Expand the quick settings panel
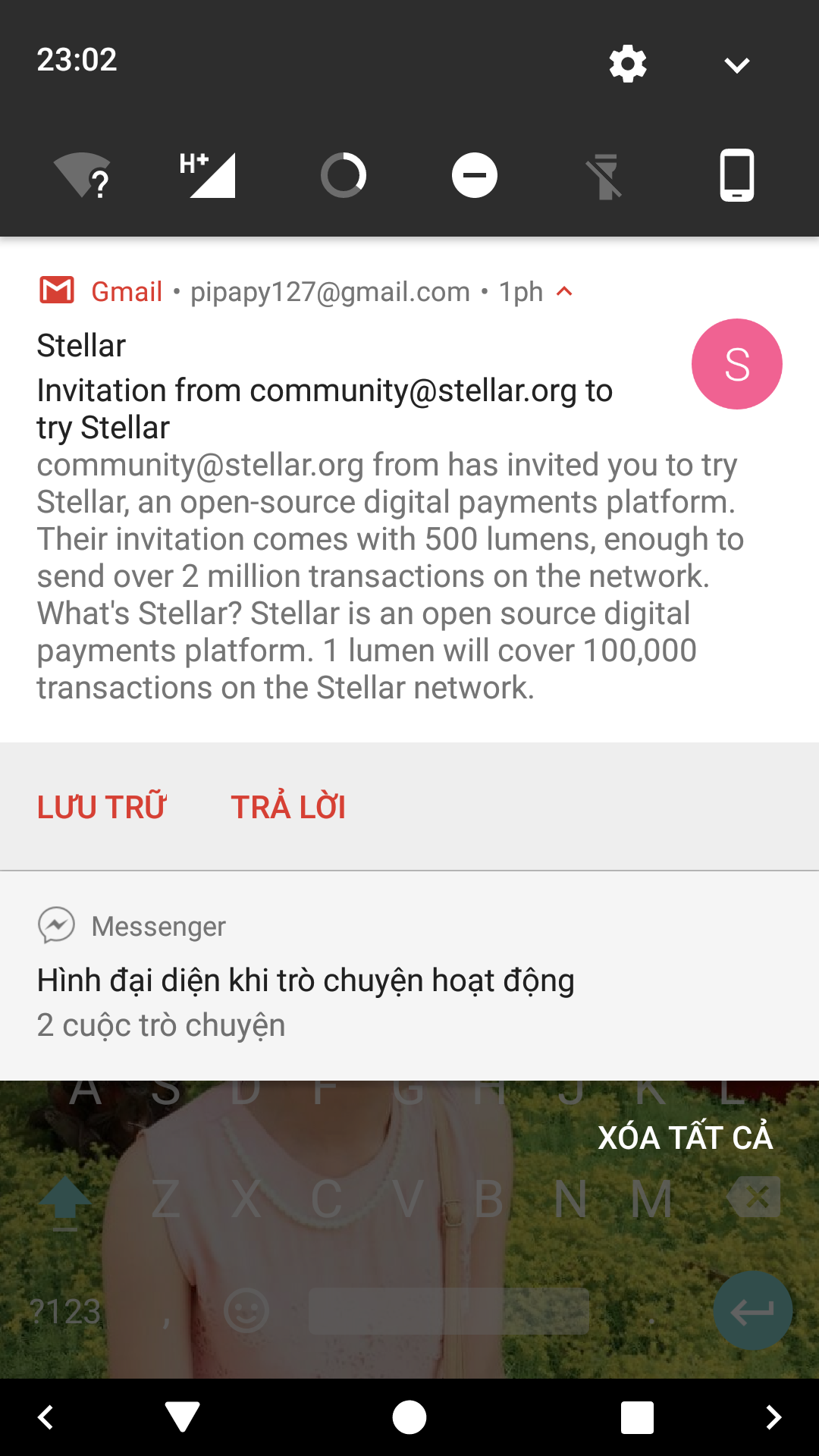 [736, 65]
